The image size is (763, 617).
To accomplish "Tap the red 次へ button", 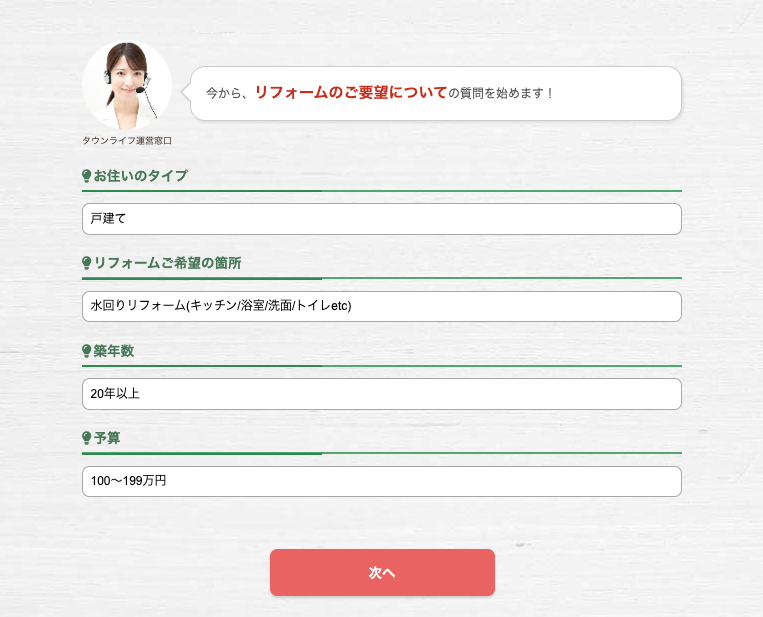I will [x=382, y=572].
